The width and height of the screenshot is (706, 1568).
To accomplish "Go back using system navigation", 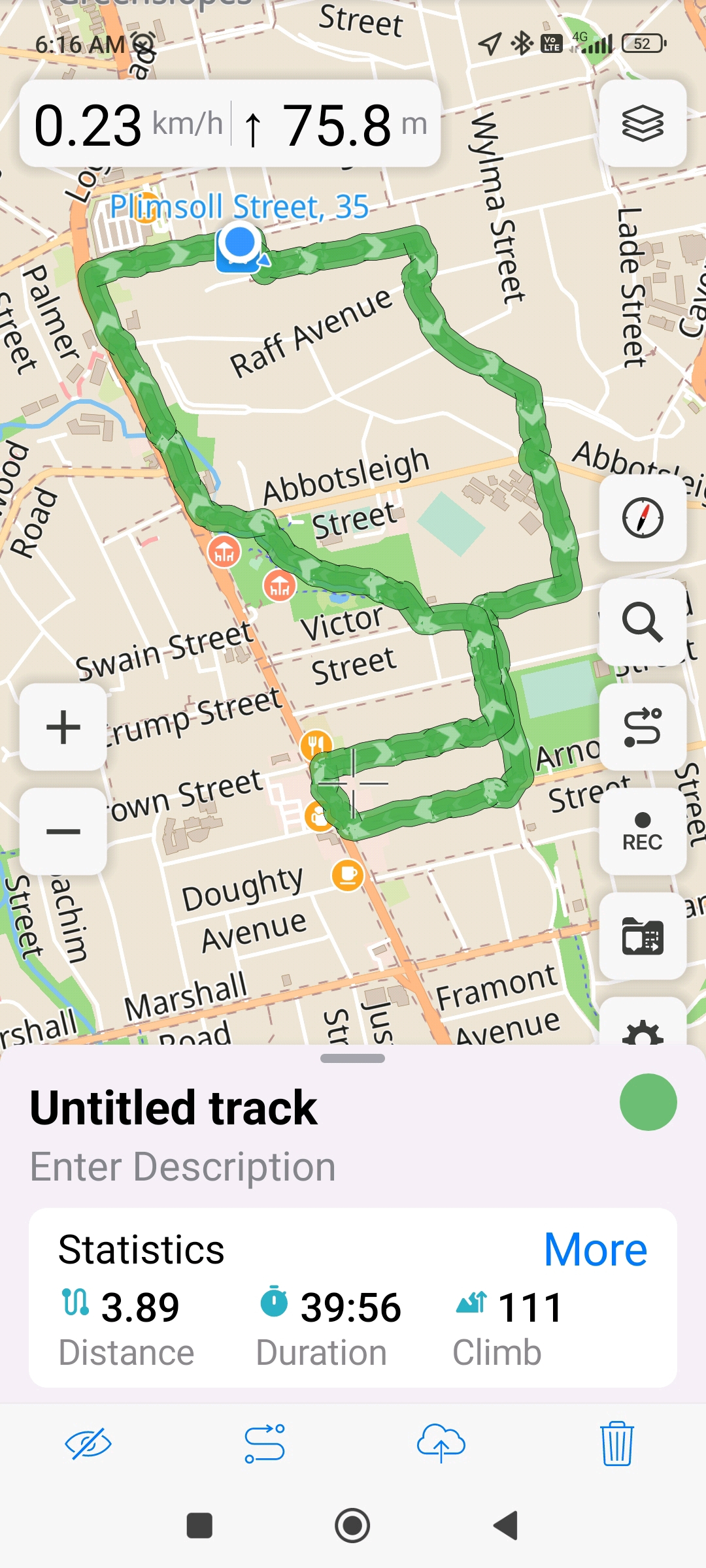I will [x=505, y=1526].
